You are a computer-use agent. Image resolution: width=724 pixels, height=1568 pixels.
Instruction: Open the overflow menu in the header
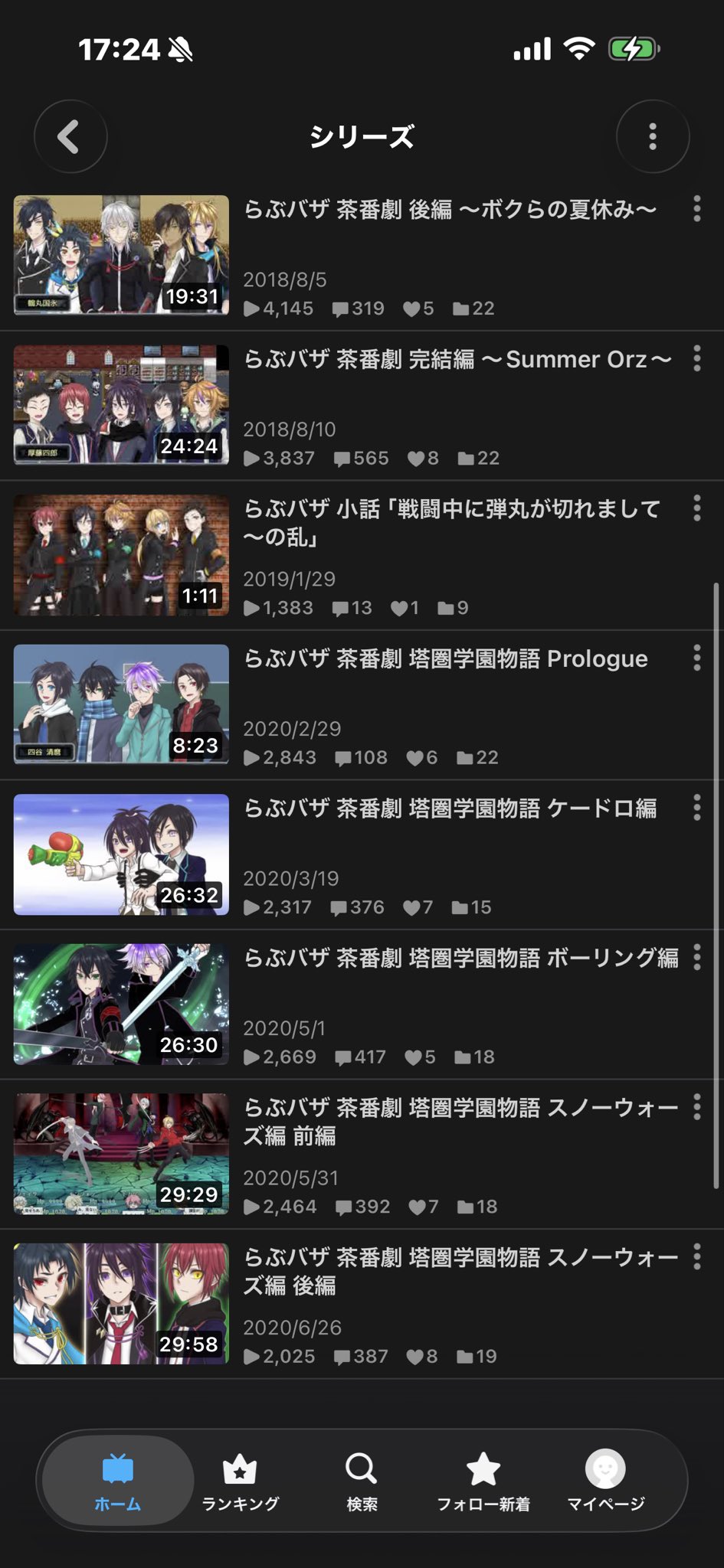653,137
